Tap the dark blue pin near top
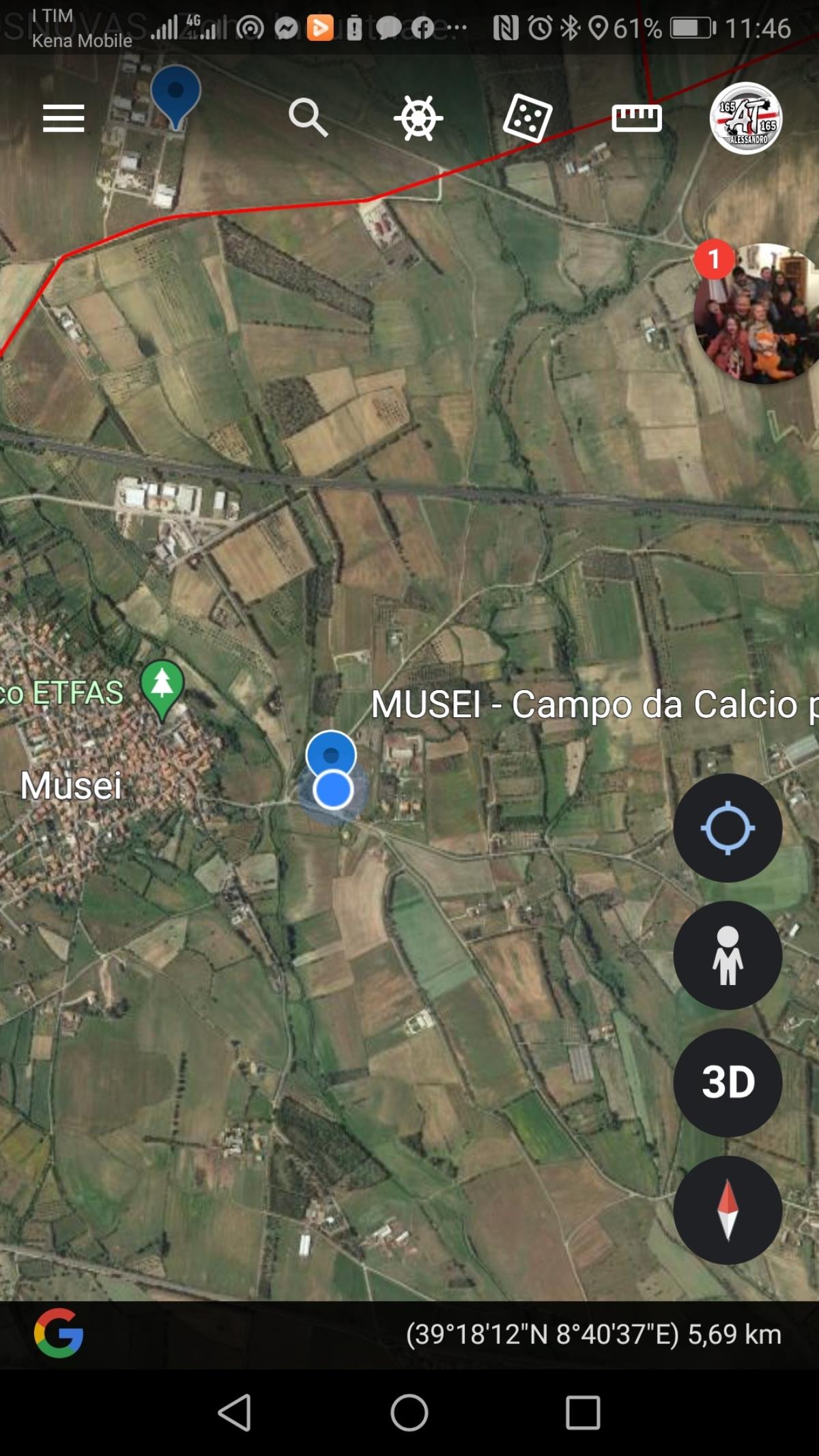The width and height of the screenshot is (819, 1456). point(175,93)
